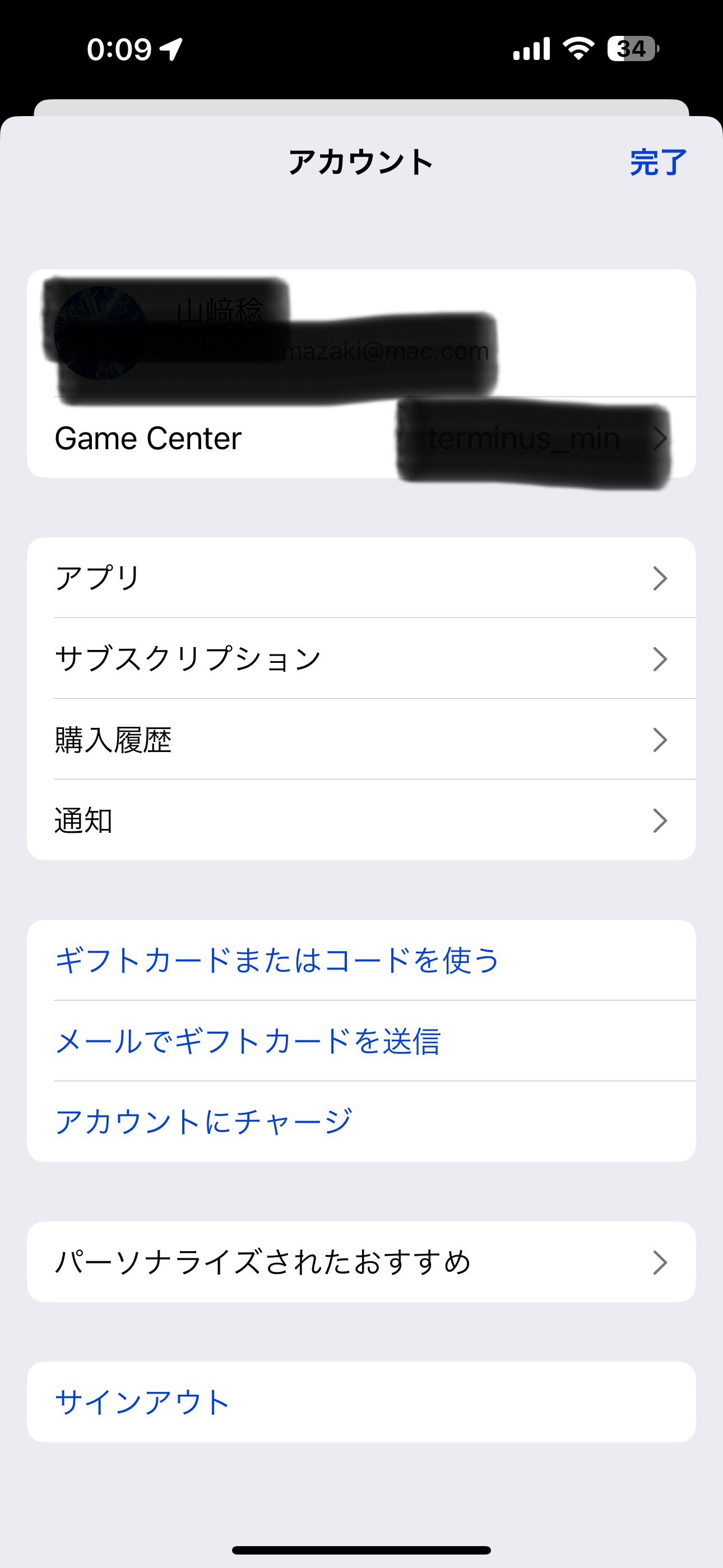Choose メールでギフトカードを送信
Screen dimensions: 723x1568
click(x=248, y=1041)
